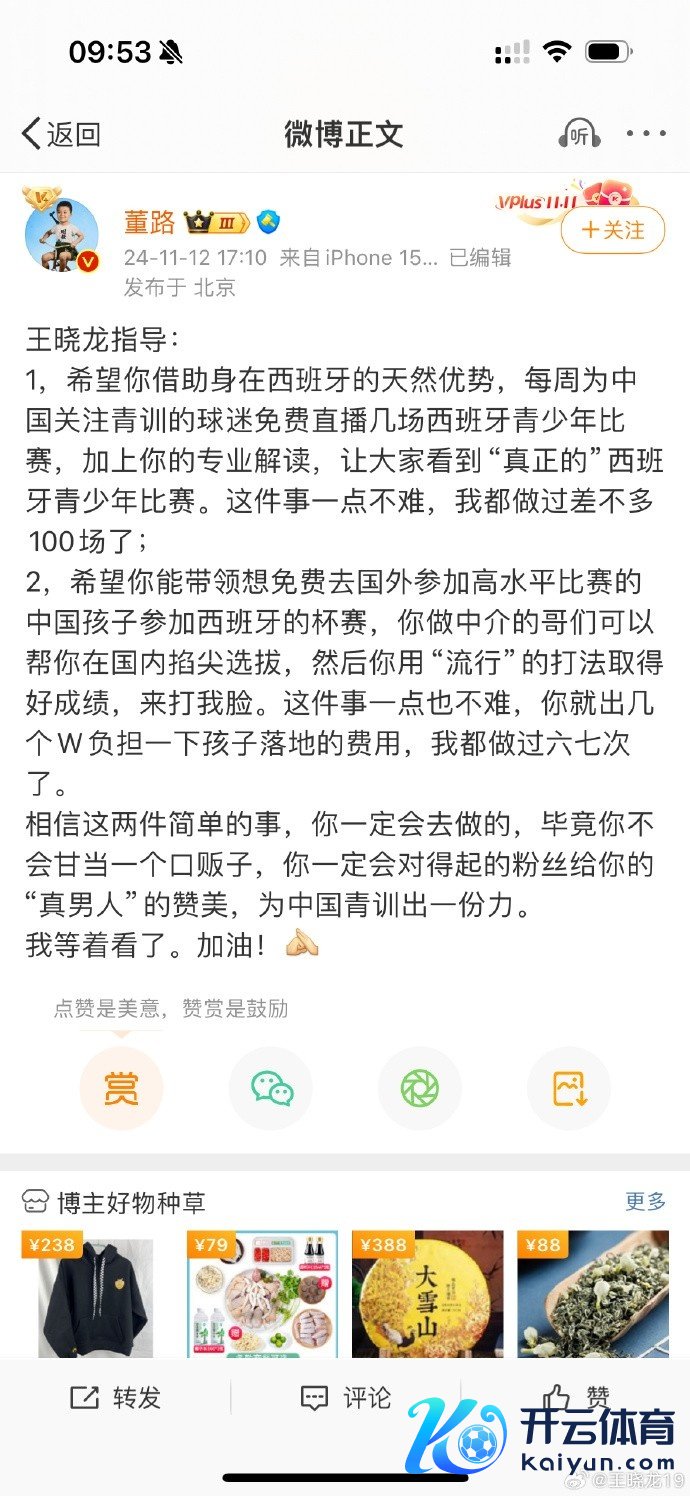Open the three-dot overflow menu

point(646,134)
